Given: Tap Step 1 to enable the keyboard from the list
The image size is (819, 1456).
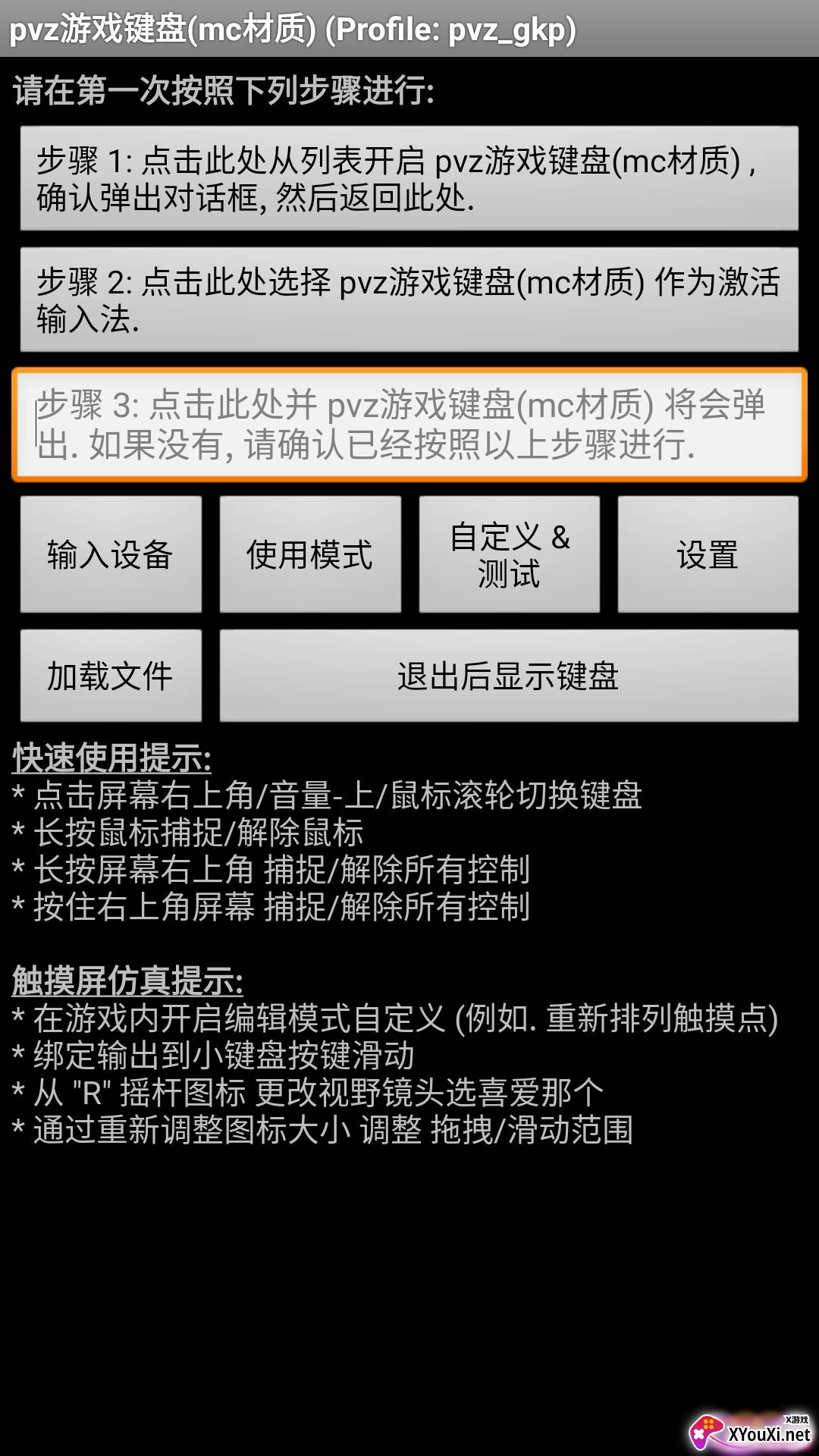Looking at the screenshot, I should (x=409, y=178).
